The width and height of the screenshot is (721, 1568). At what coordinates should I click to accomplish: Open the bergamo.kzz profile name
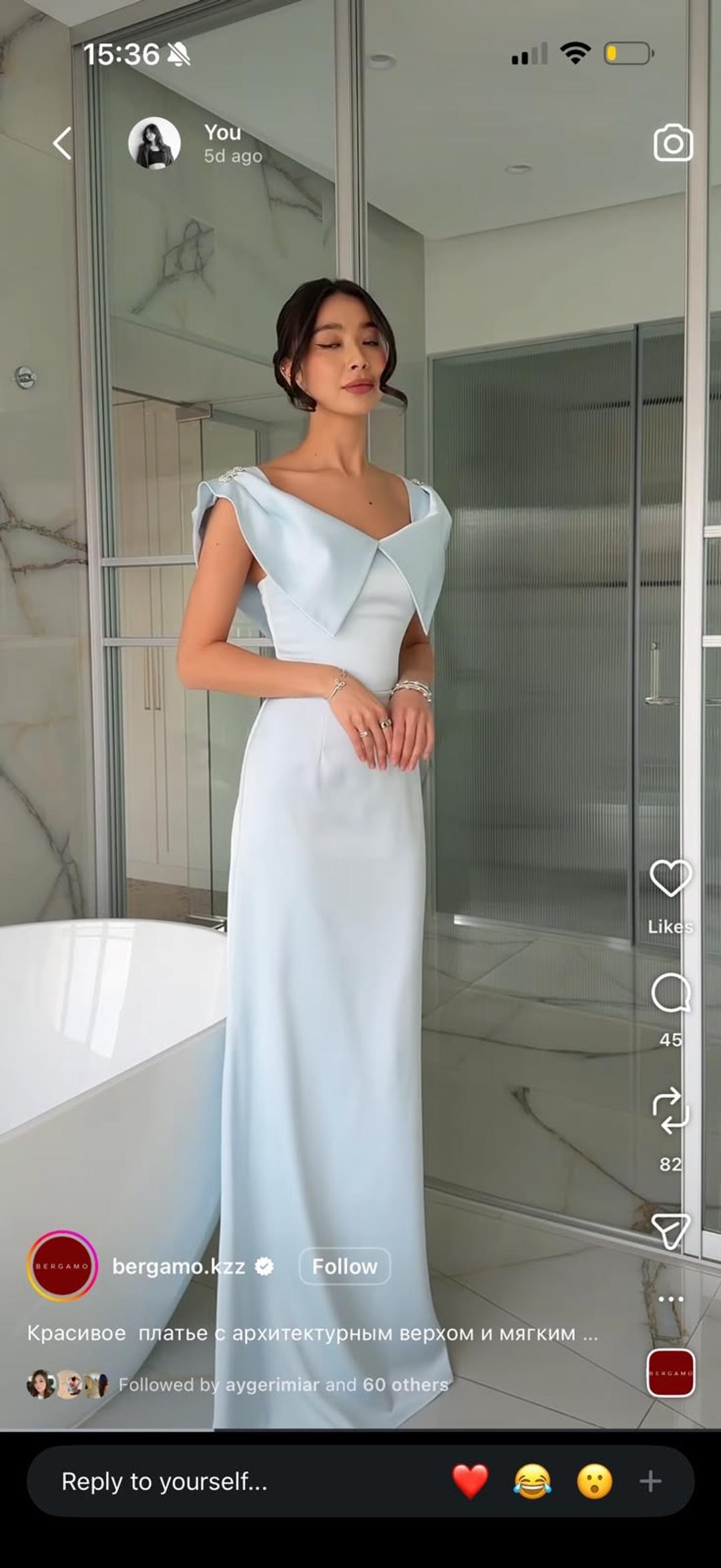pyautogui.click(x=178, y=1266)
